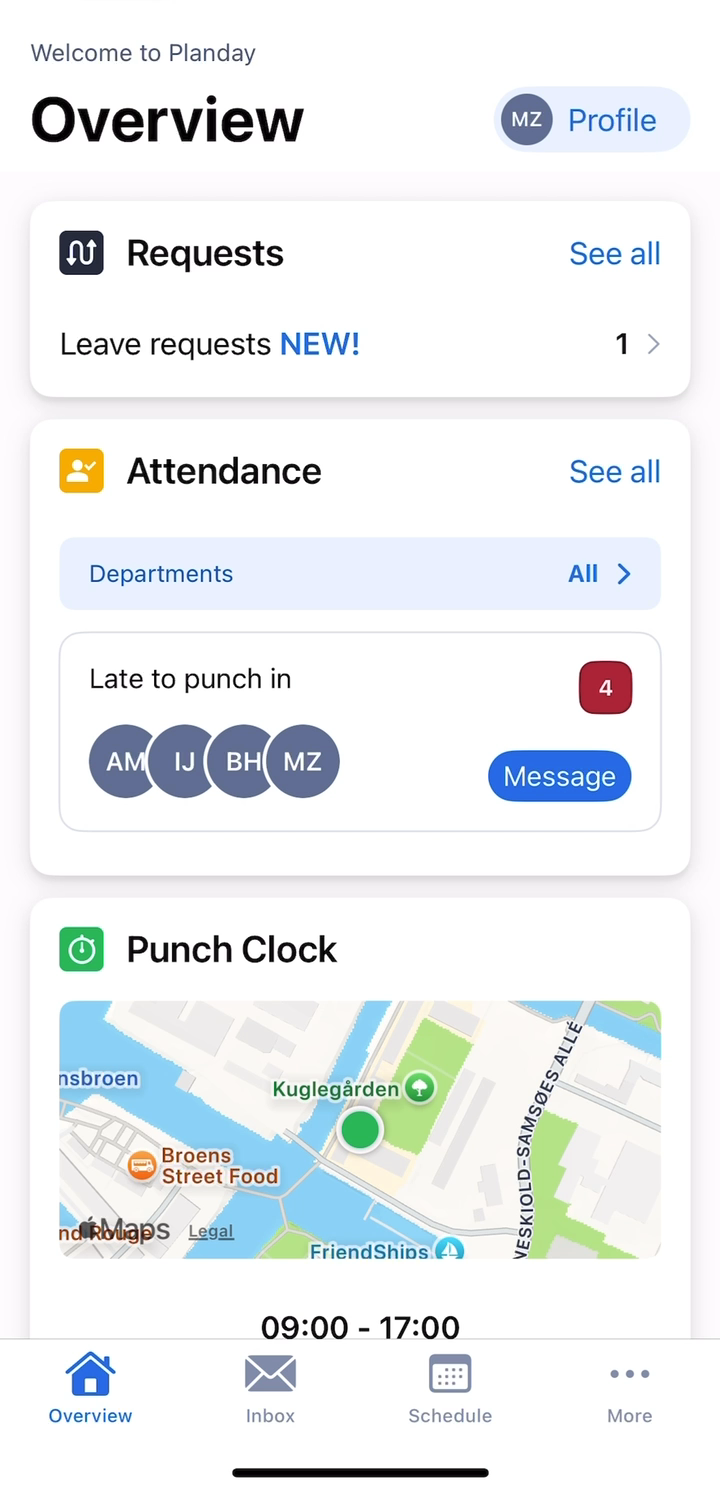Click the BH attendee avatar
Screen dimensions: 720x1492
coord(241,761)
